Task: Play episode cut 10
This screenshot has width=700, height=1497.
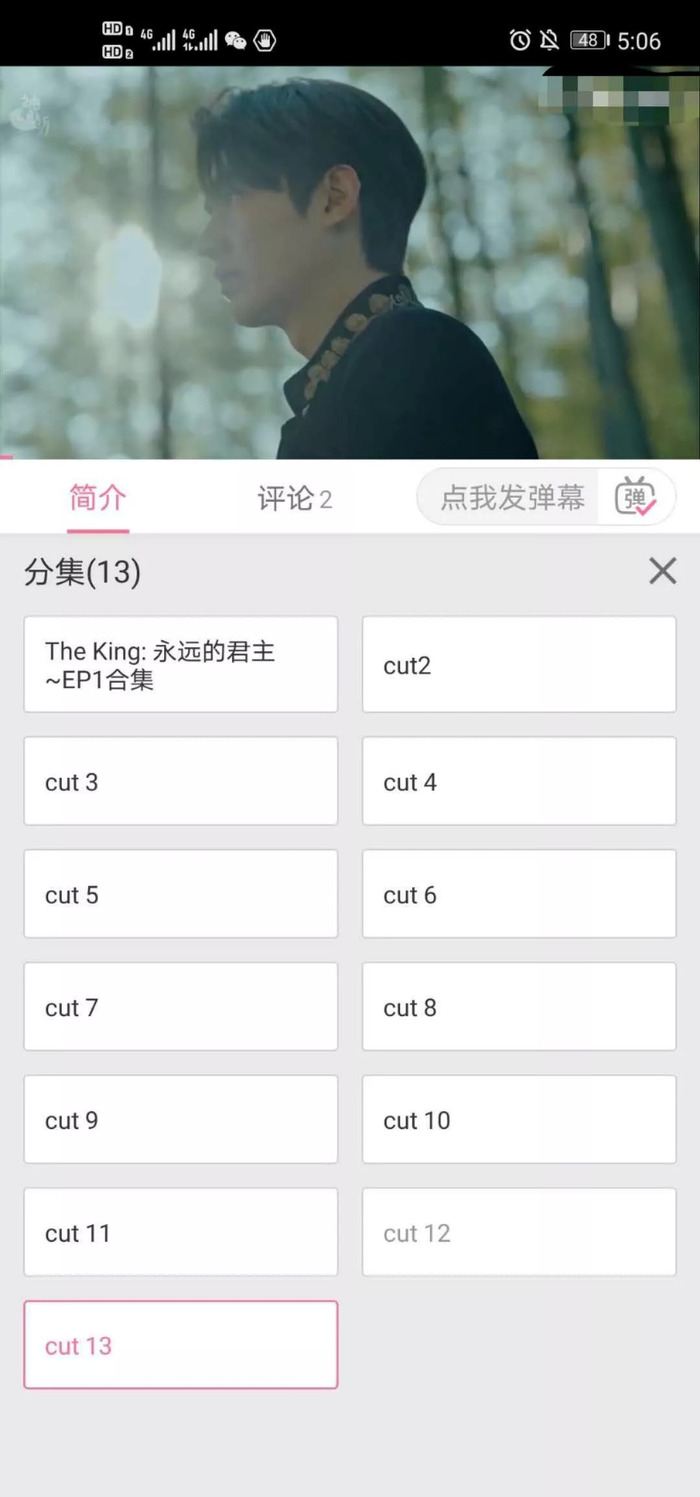Action: click(518, 1120)
